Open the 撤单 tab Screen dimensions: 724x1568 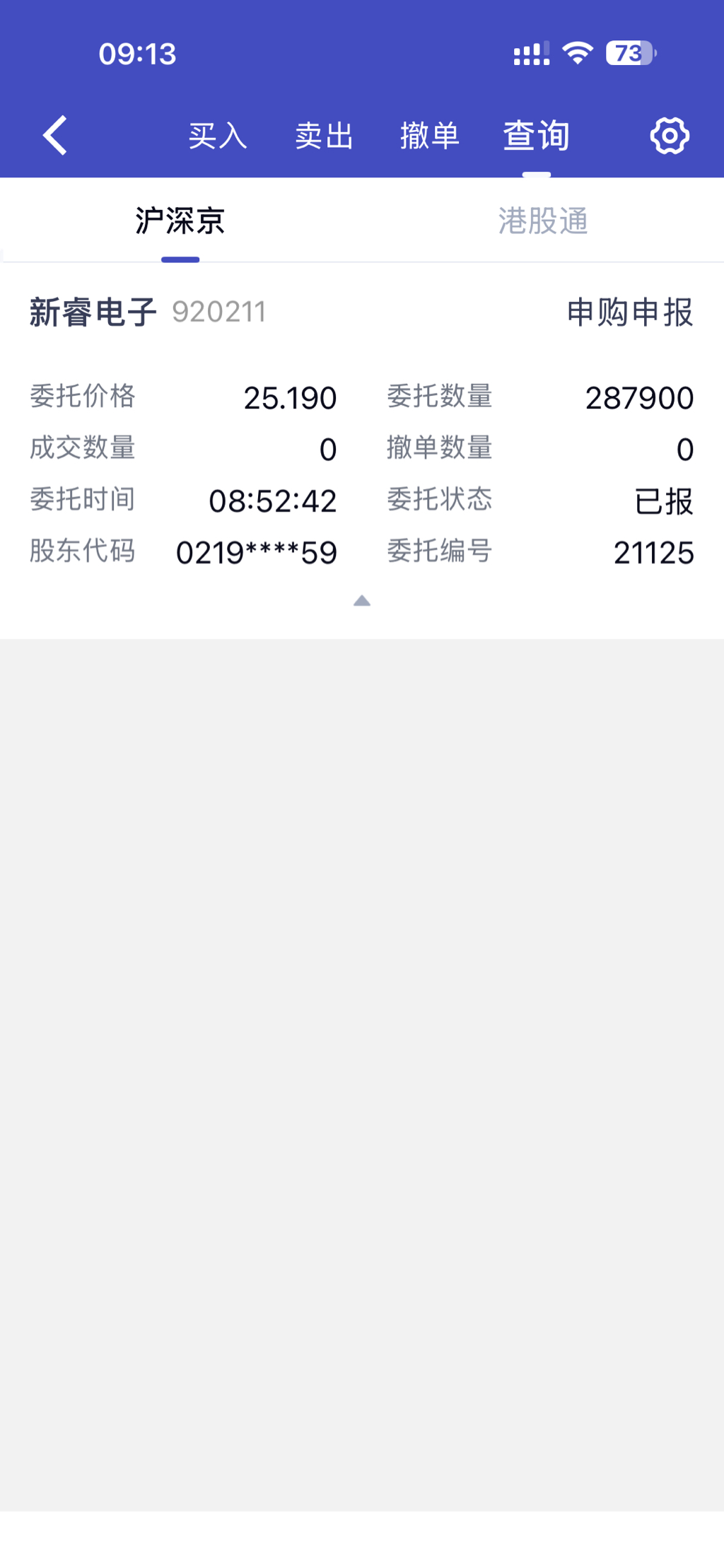point(430,135)
